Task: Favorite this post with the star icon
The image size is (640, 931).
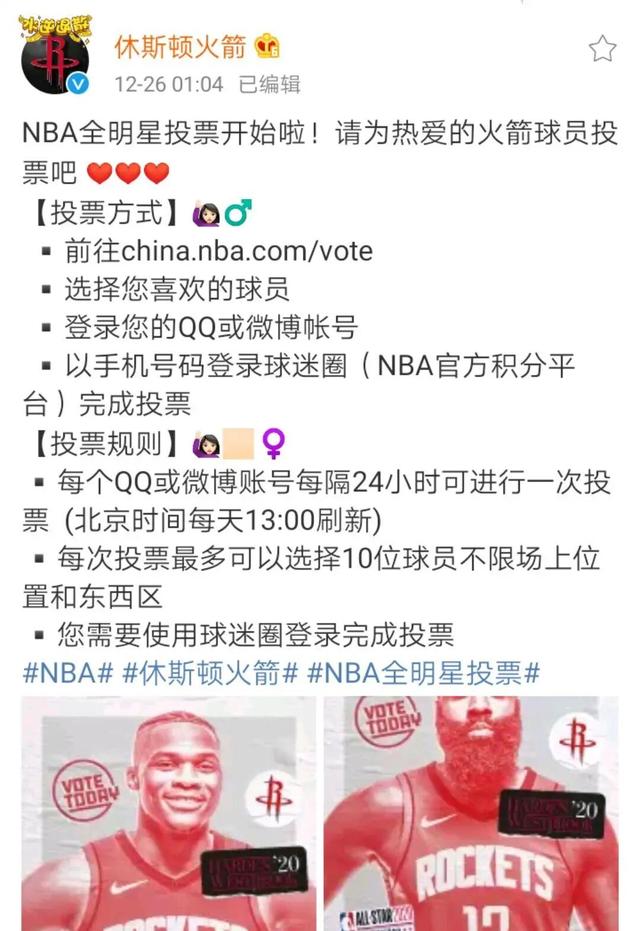Action: 602,48
